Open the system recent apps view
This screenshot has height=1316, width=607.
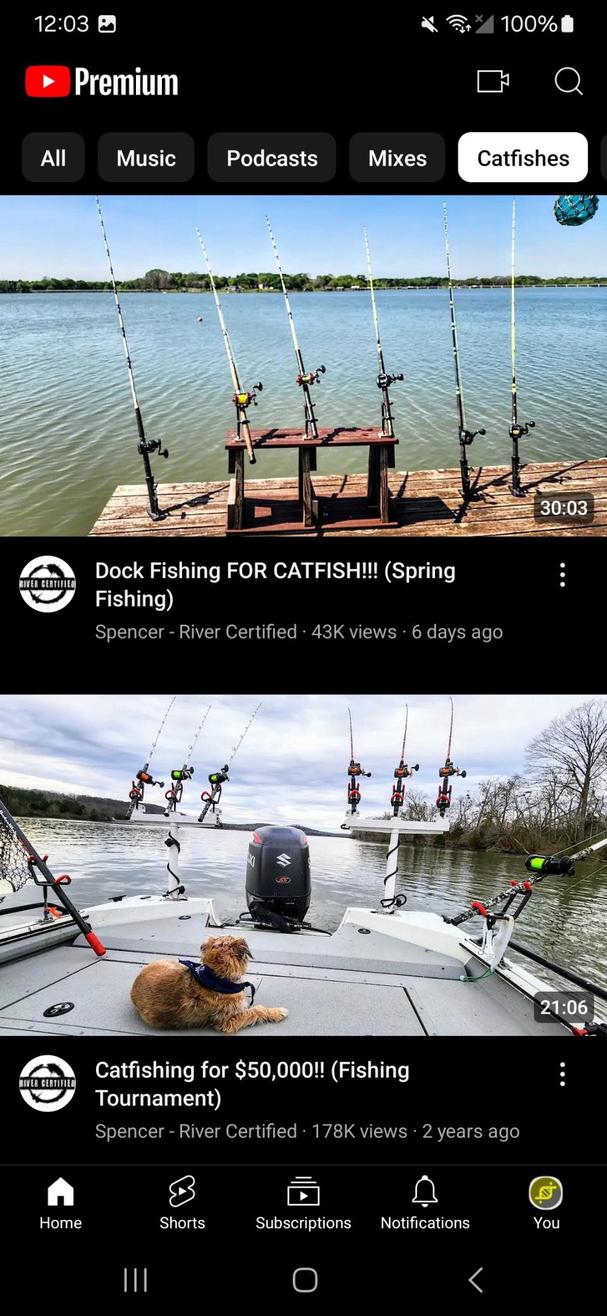(135, 1279)
